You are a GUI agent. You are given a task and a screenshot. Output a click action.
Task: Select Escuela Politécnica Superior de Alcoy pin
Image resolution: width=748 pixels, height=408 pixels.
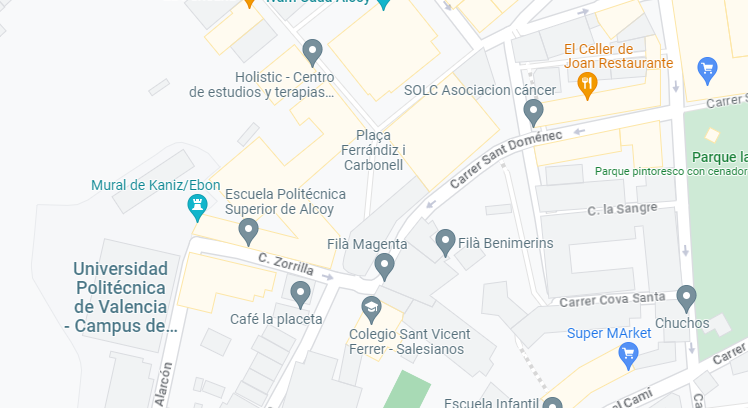[x=248, y=232]
